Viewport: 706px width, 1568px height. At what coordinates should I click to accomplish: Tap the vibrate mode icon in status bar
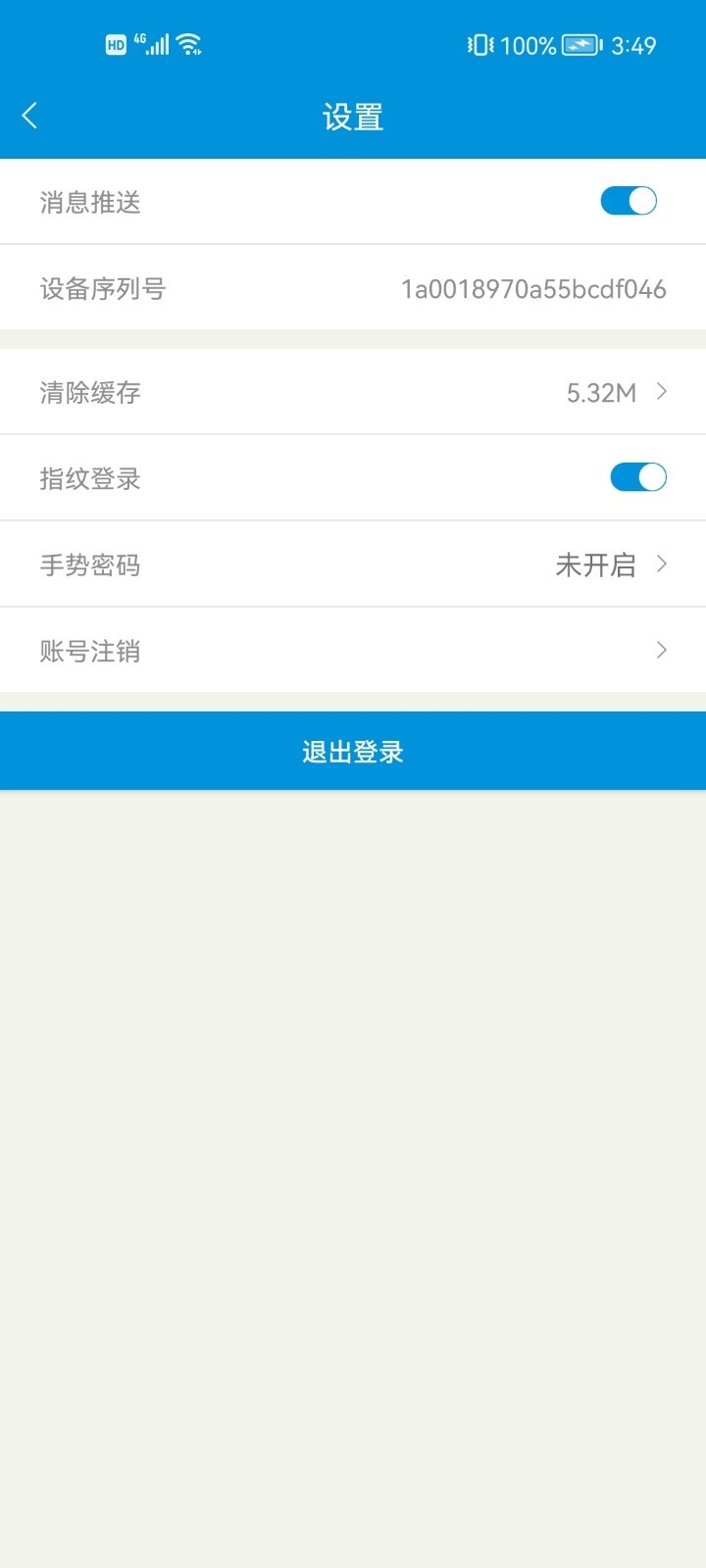click(x=479, y=44)
